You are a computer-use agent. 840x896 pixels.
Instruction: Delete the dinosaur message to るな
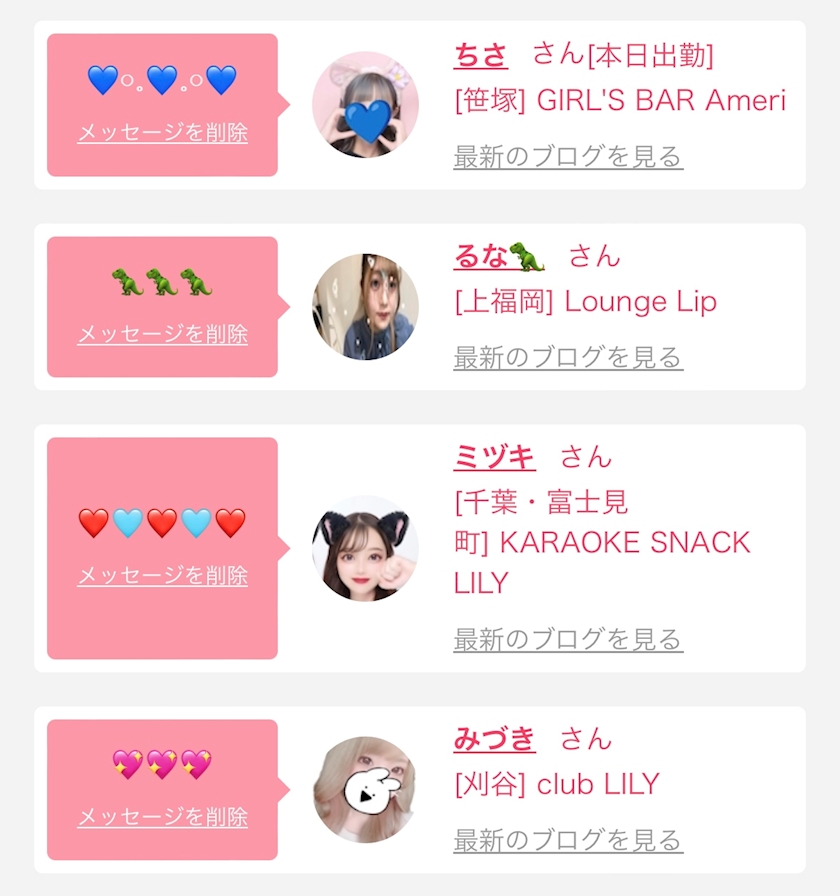pyautogui.click(x=162, y=335)
